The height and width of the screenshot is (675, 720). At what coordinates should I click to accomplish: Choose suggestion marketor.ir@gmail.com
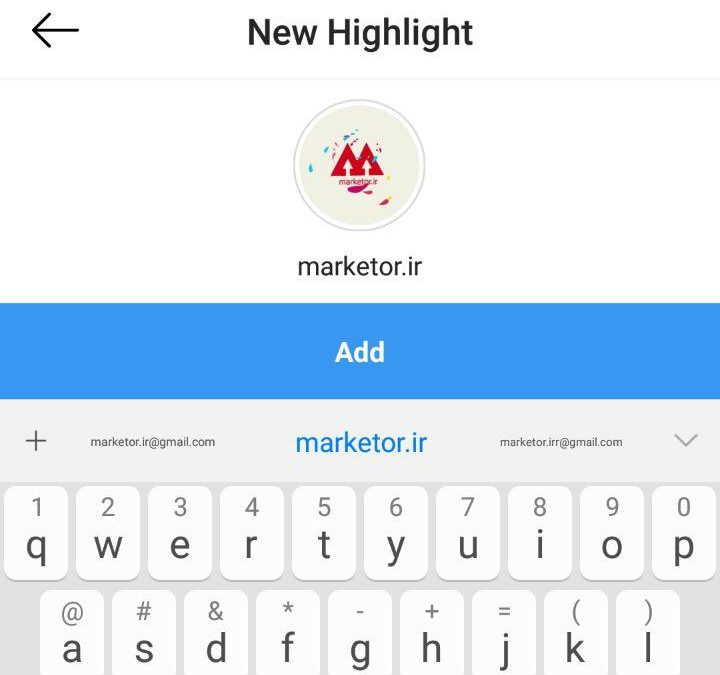coord(152,441)
